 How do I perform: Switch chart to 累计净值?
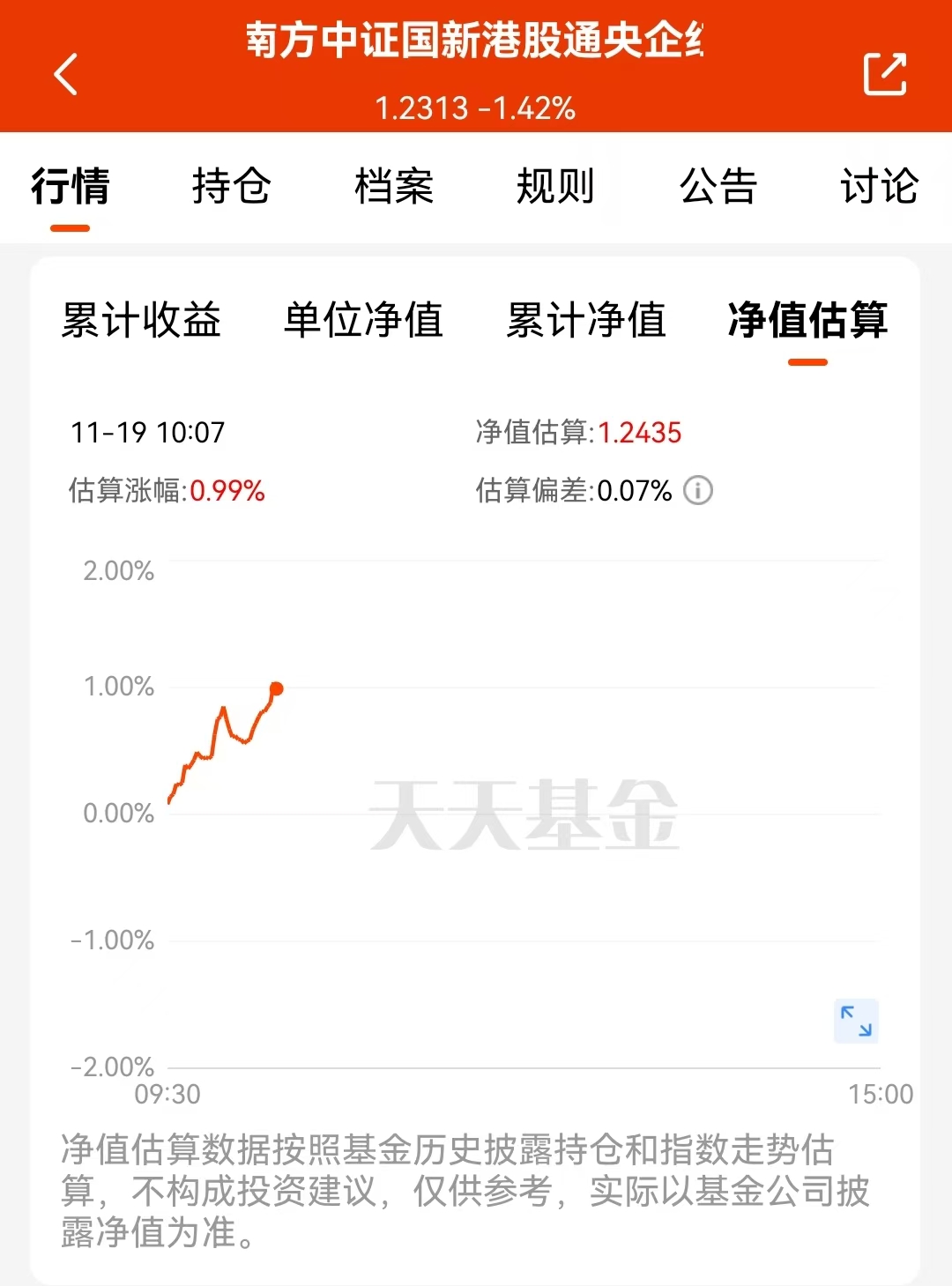[x=586, y=320]
